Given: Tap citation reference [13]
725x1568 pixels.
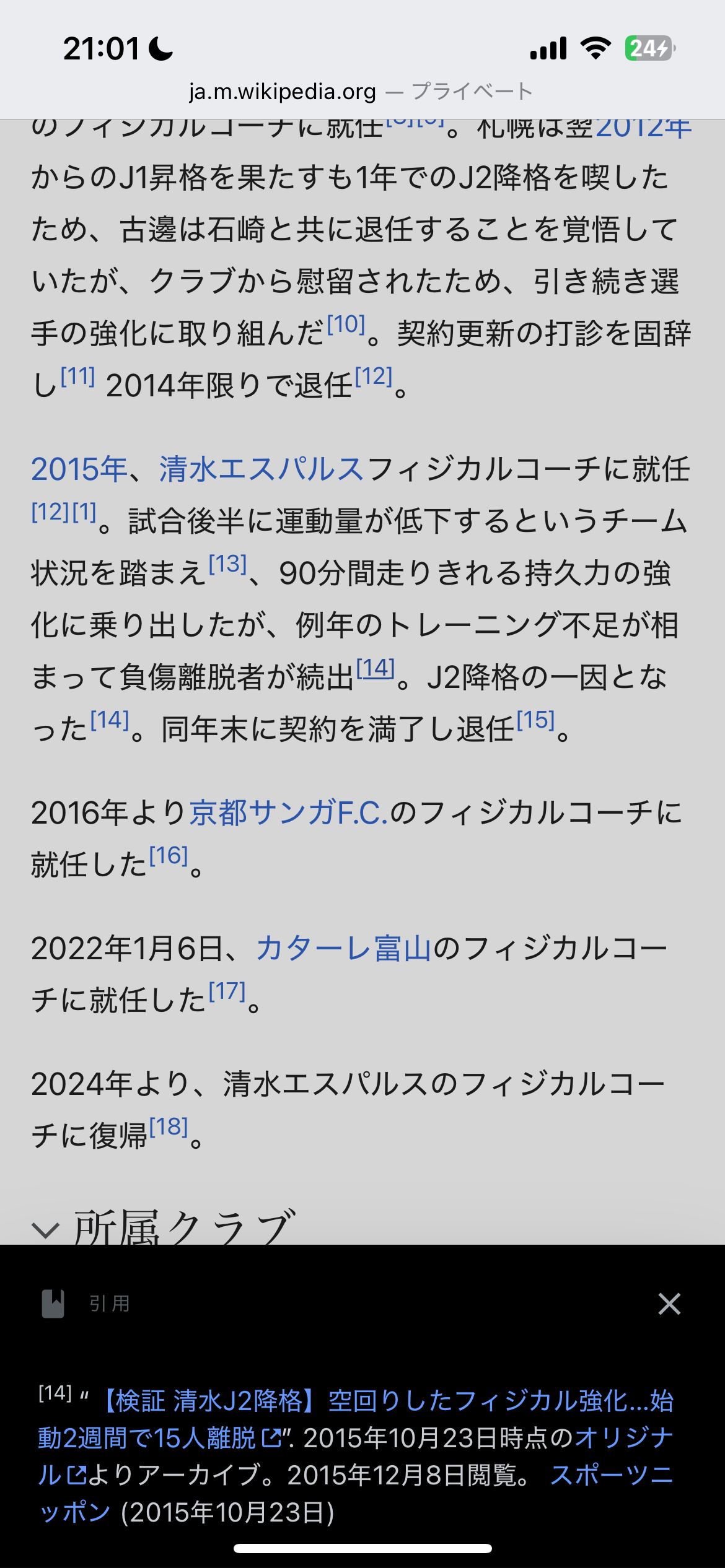Looking at the screenshot, I should click(x=228, y=564).
